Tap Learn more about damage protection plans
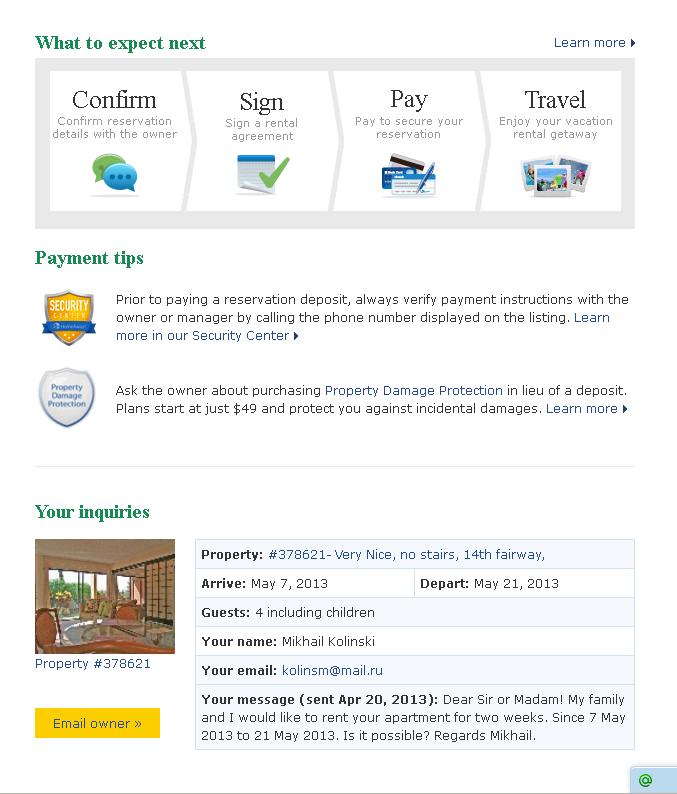 pos(586,409)
